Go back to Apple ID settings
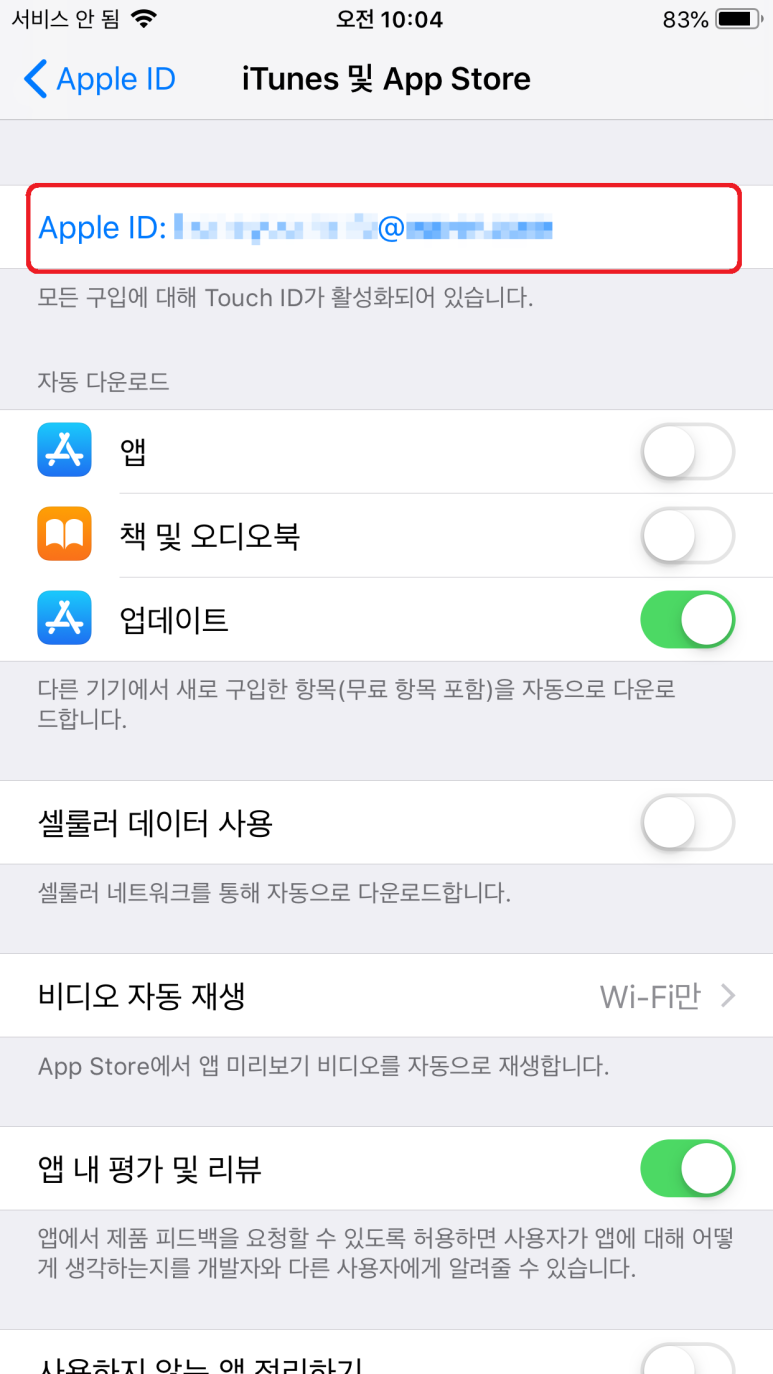This screenshot has height=1374, width=773. pyautogui.click(x=100, y=79)
